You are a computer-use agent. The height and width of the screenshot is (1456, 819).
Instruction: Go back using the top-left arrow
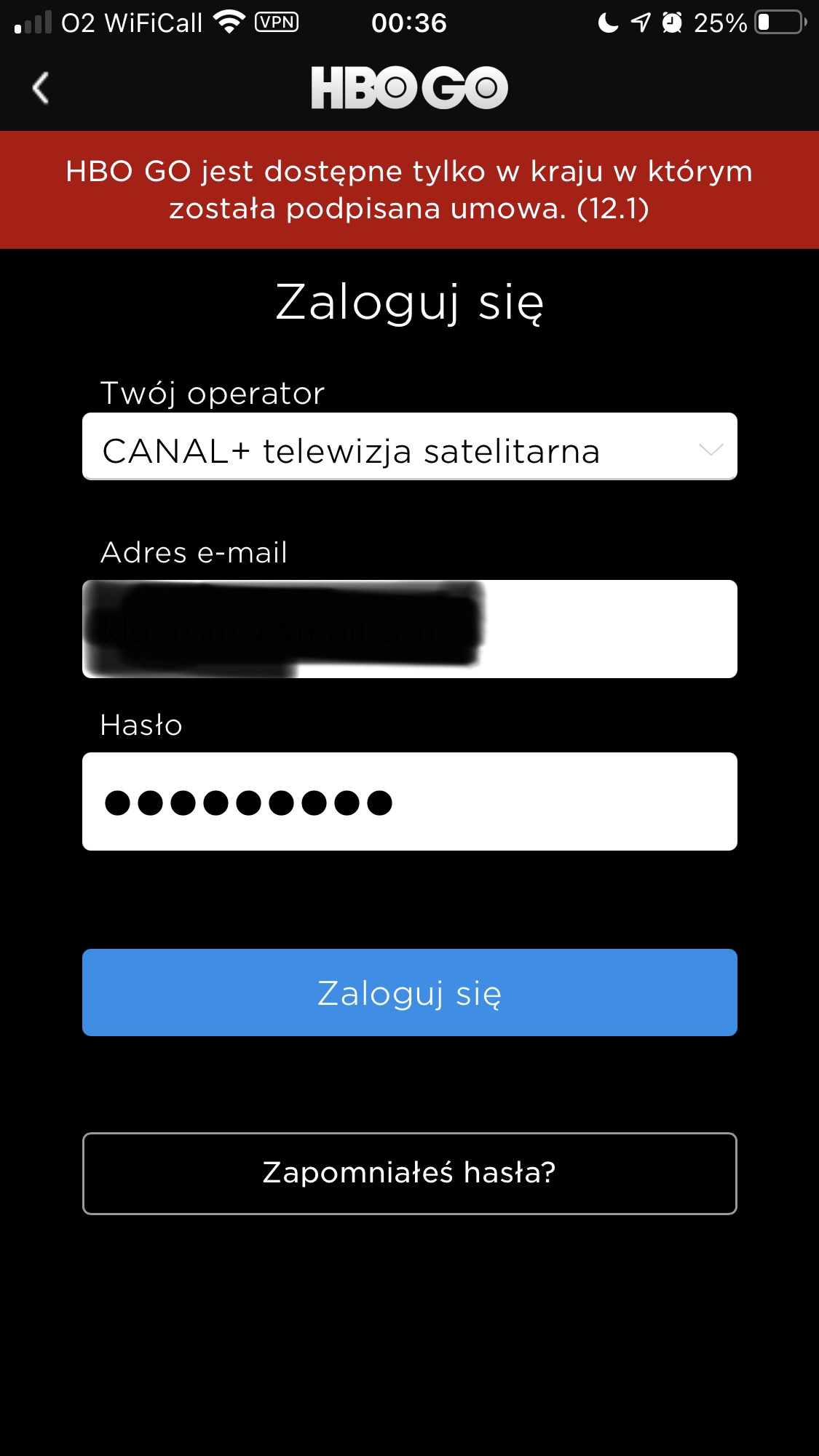pyautogui.click(x=41, y=88)
